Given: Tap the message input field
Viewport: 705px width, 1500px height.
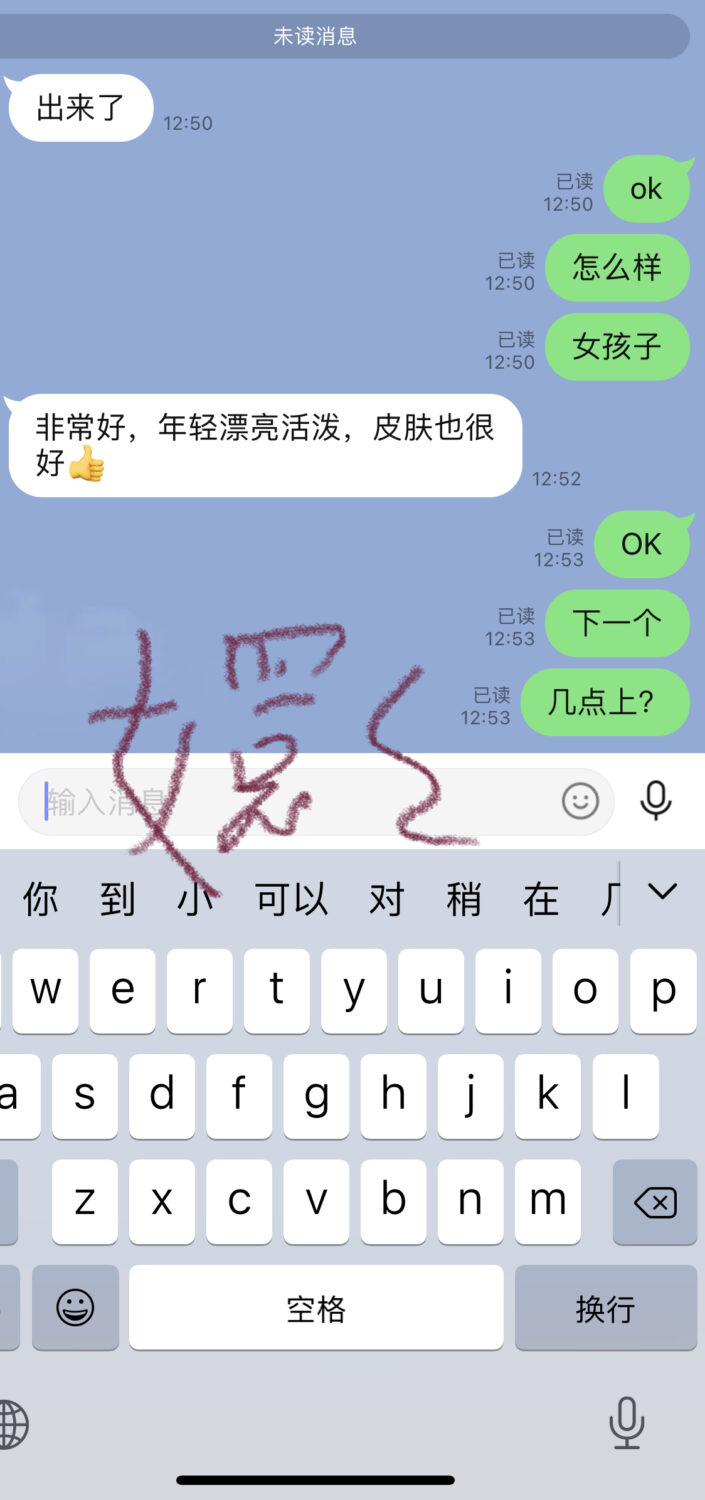Looking at the screenshot, I should [290, 801].
